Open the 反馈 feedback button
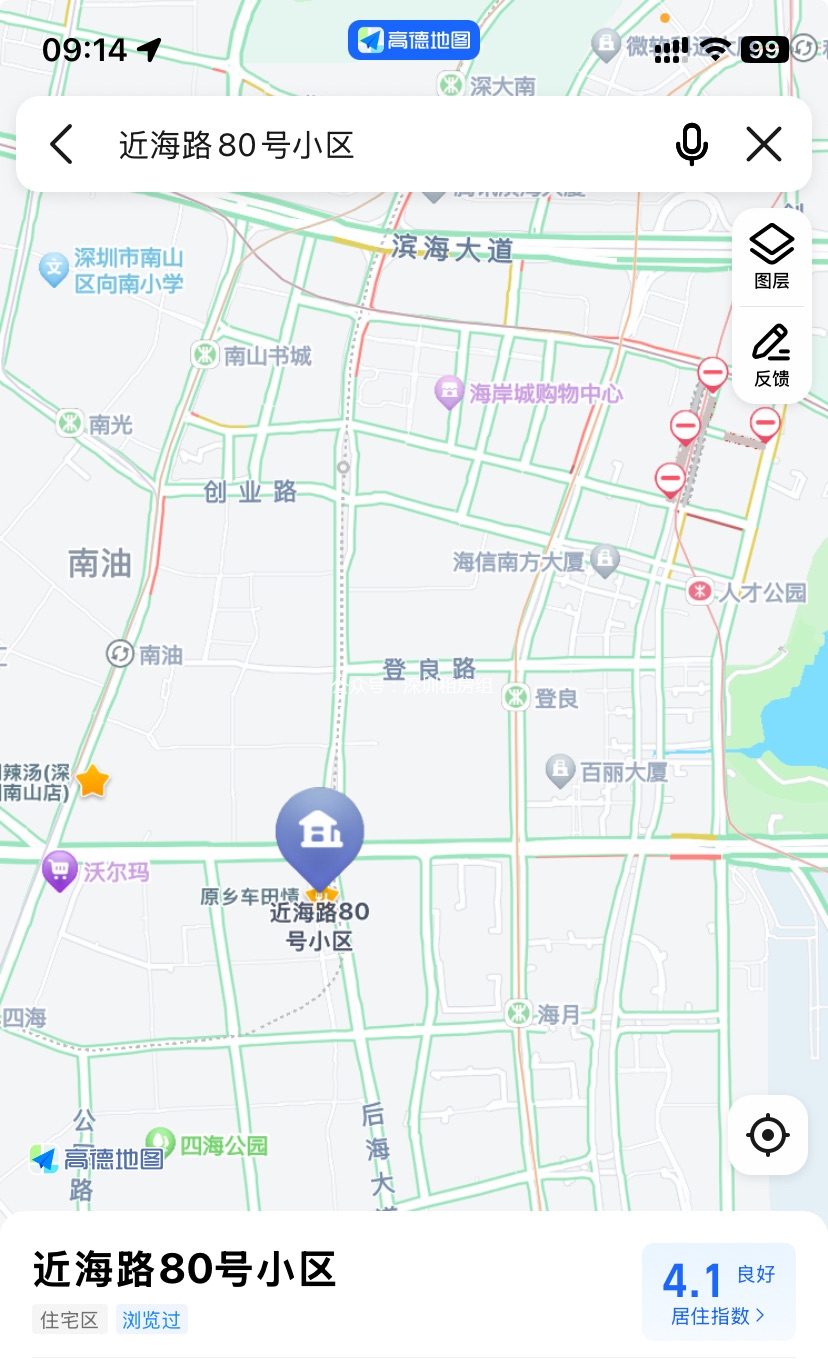The height and width of the screenshot is (1372, 828). click(772, 355)
